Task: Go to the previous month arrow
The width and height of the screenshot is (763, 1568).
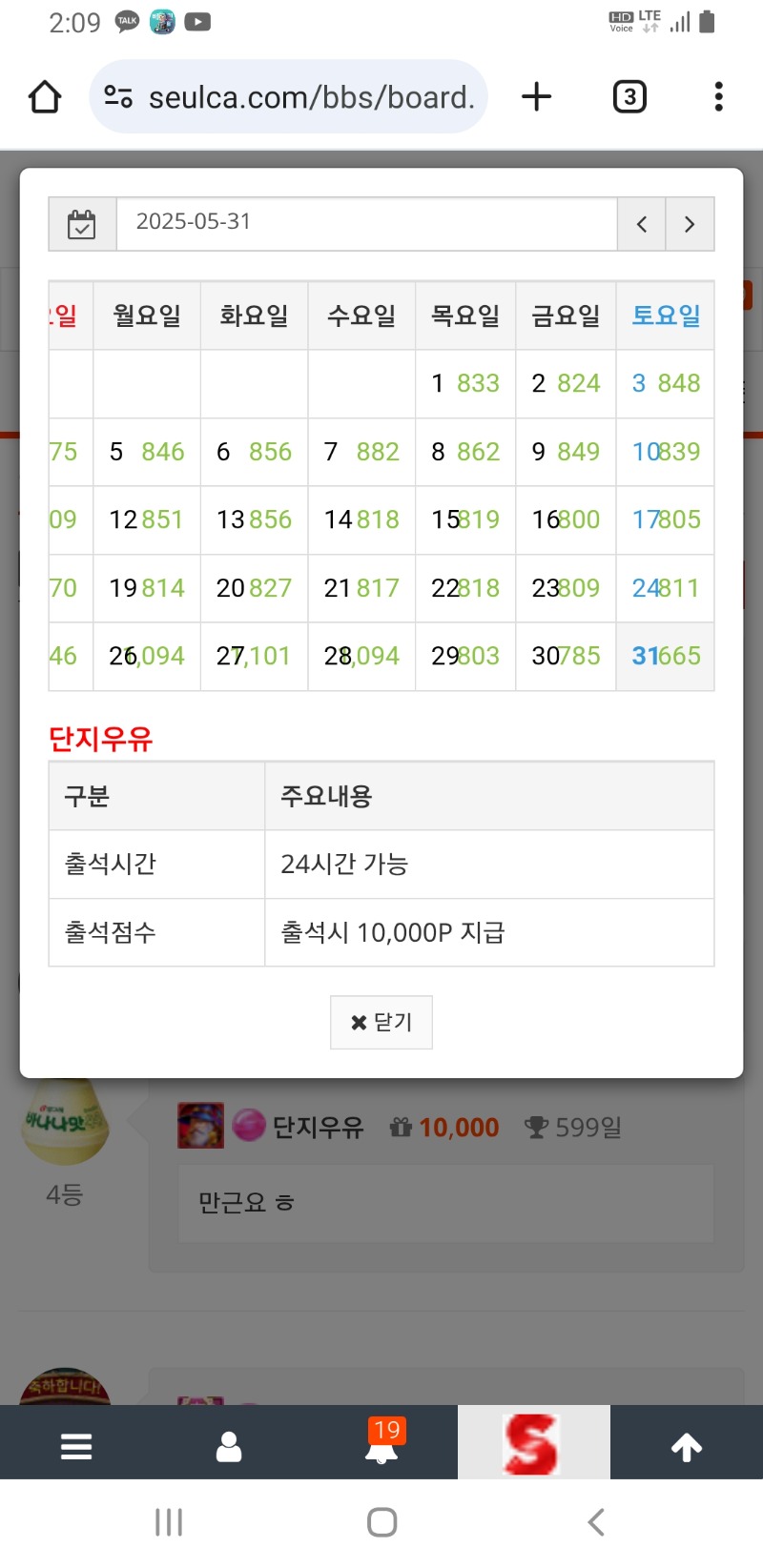Action: (x=642, y=225)
